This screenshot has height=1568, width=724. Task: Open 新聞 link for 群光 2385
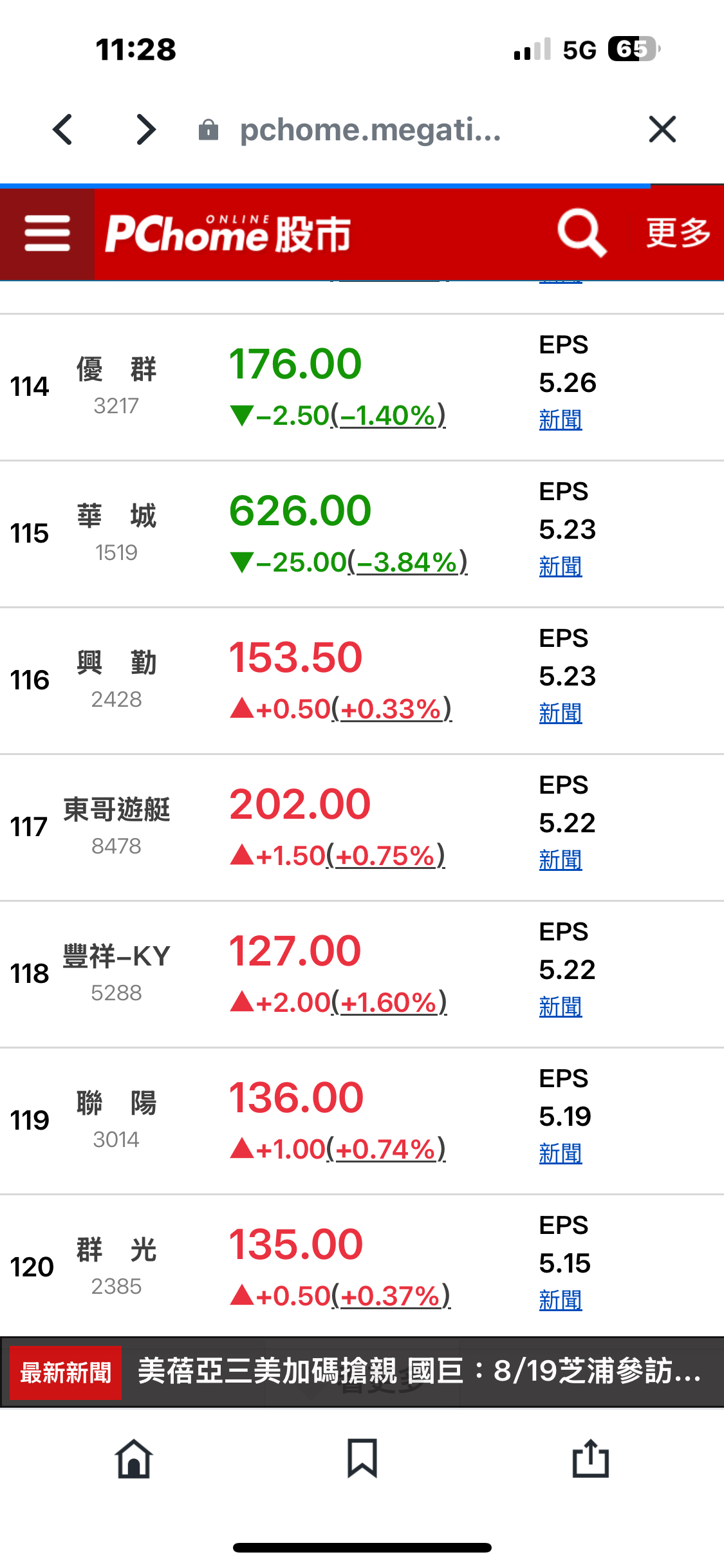561,1301
